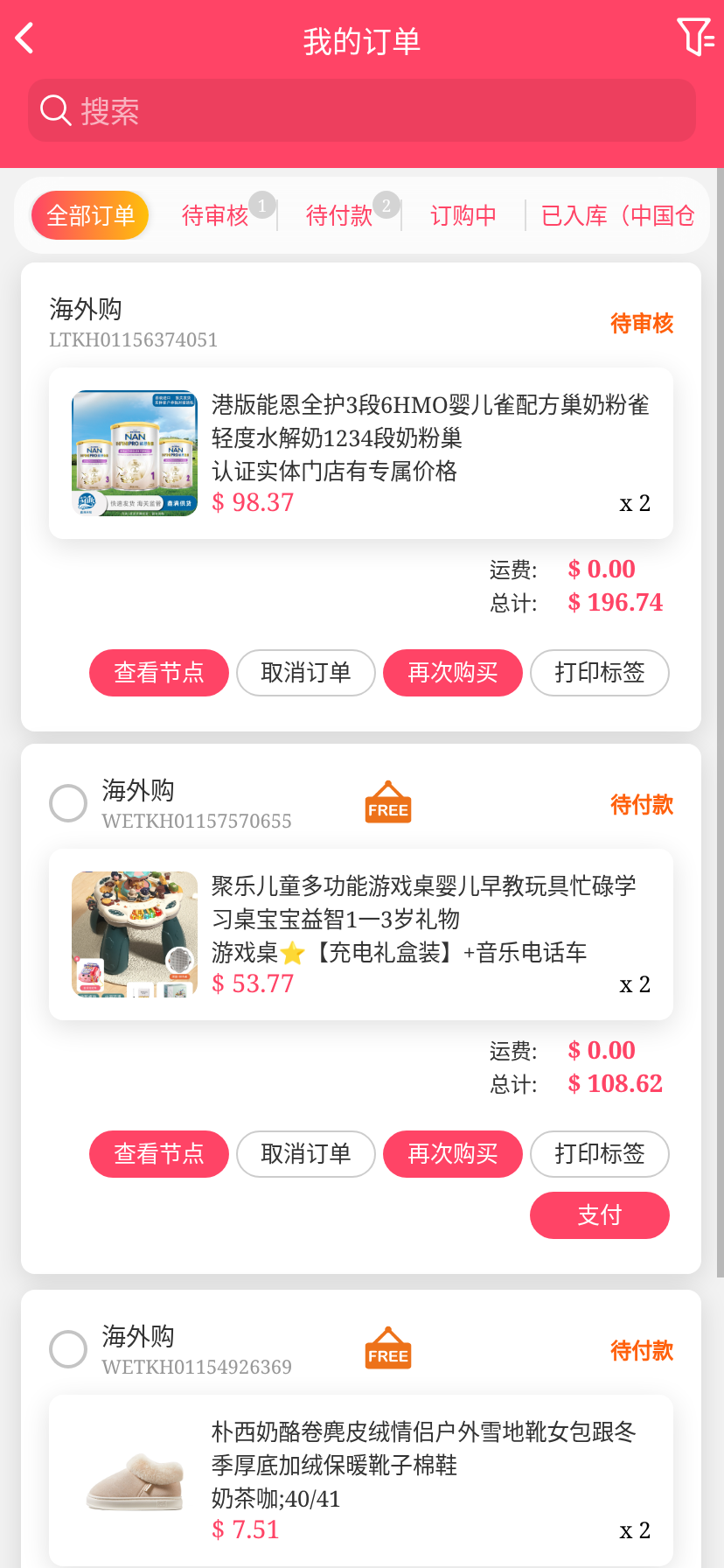This screenshot has width=724, height=1568.
Task: Open the 港版能恩全护3段 product card
Action: tap(360, 453)
